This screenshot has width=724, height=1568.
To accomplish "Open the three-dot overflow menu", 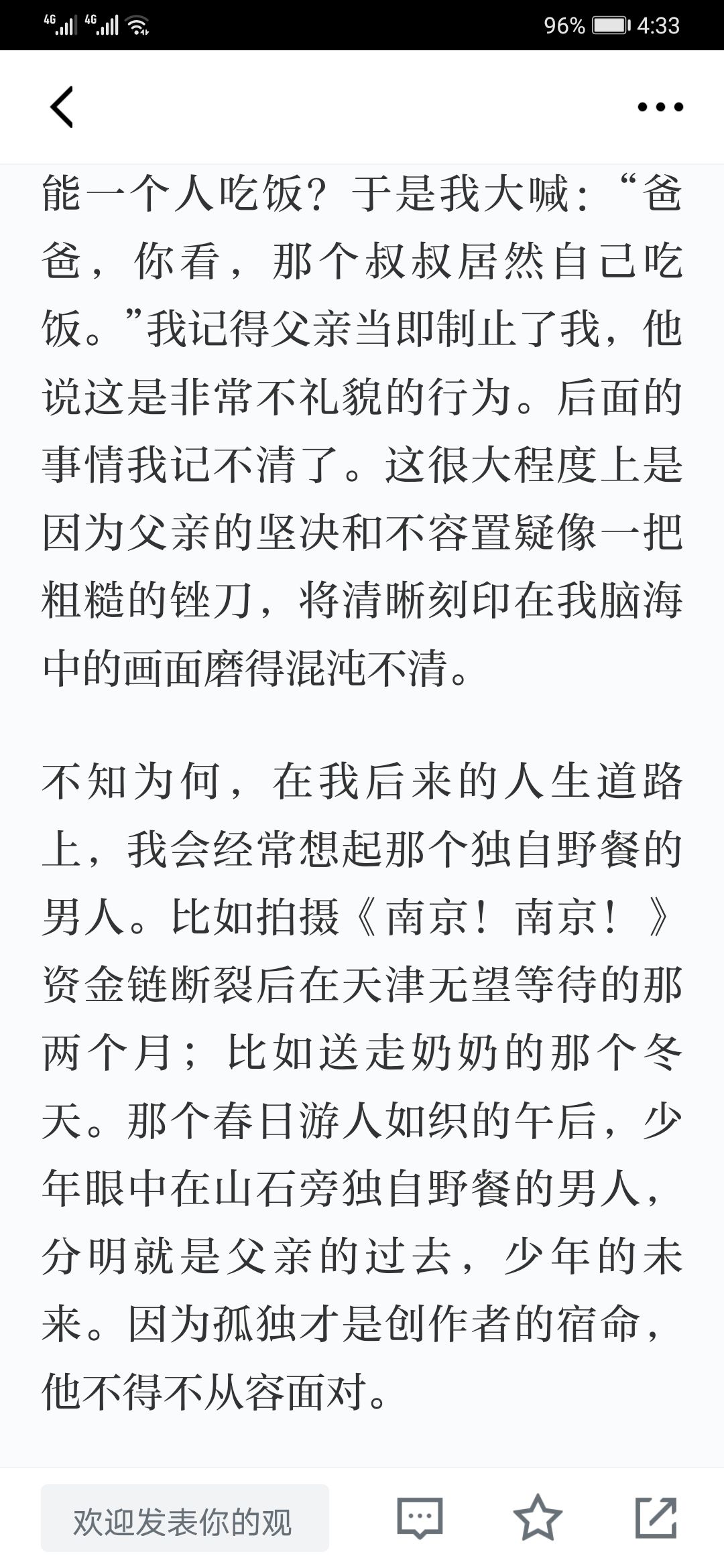I will [x=660, y=107].
